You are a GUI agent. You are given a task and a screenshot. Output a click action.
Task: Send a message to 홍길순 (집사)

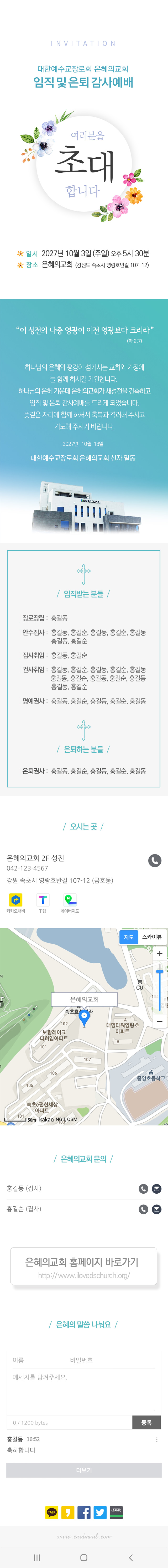pos(156,1209)
